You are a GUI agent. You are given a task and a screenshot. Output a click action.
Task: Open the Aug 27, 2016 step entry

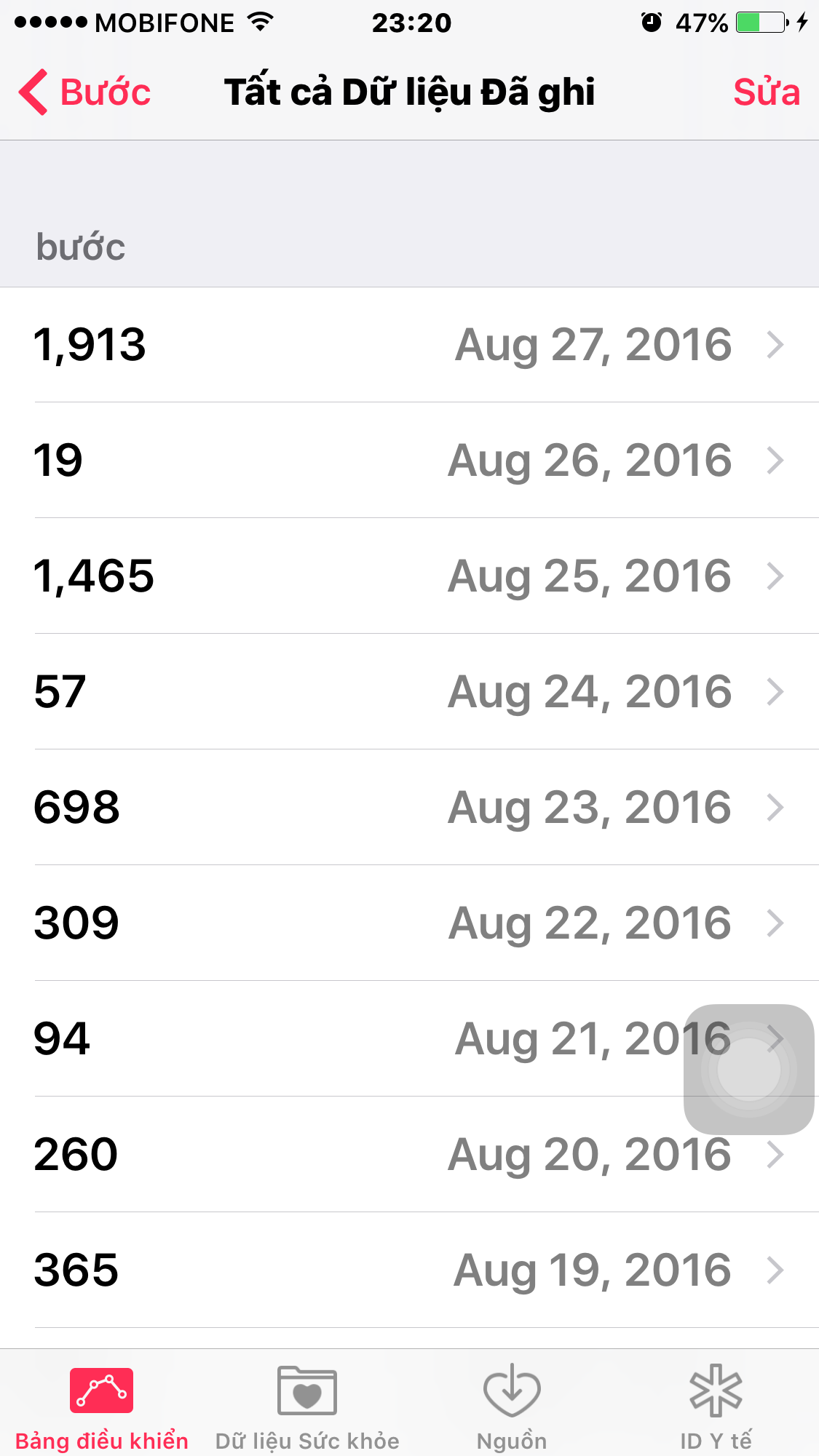pyautogui.click(x=409, y=344)
